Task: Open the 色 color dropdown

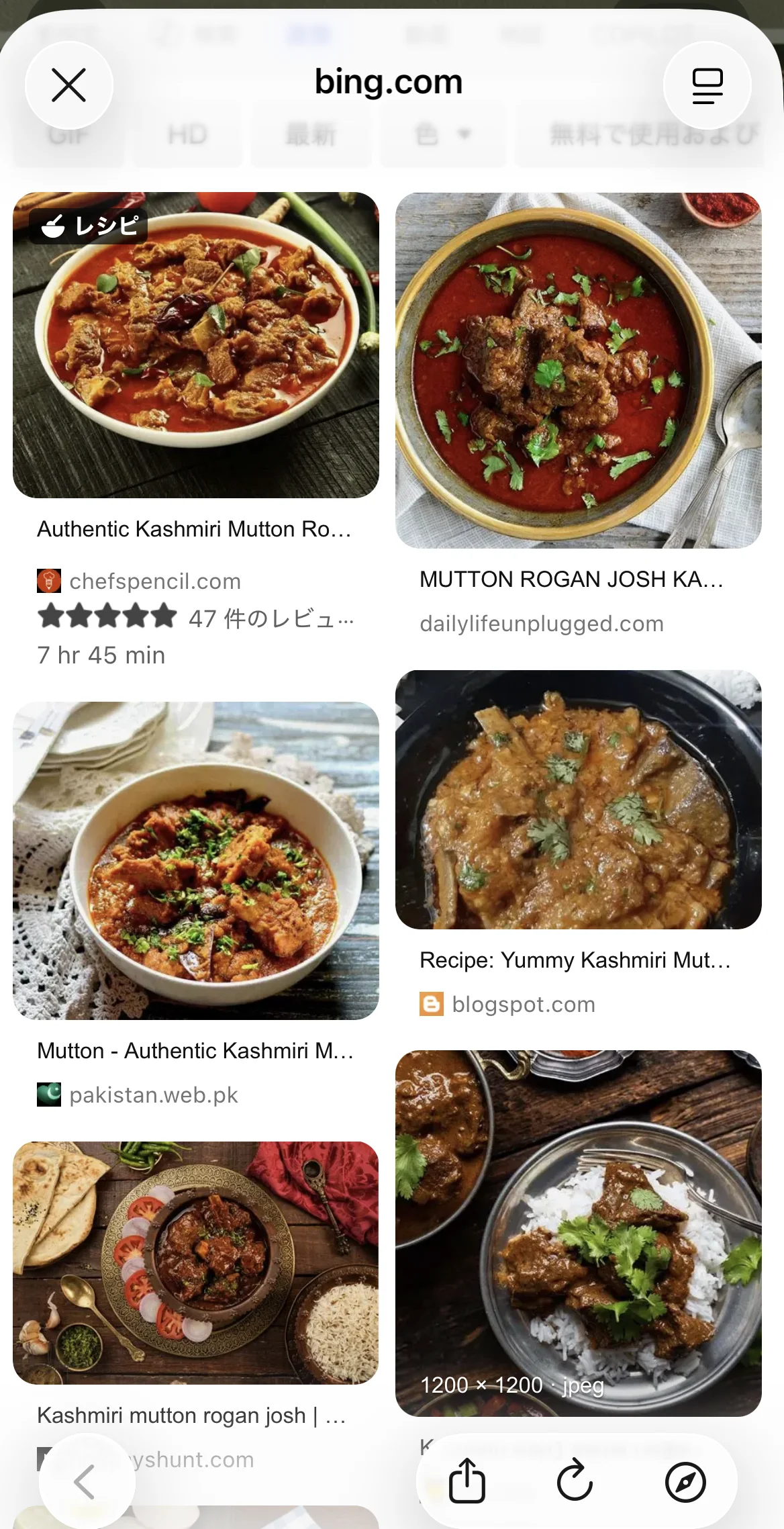Action: point(442,134)
